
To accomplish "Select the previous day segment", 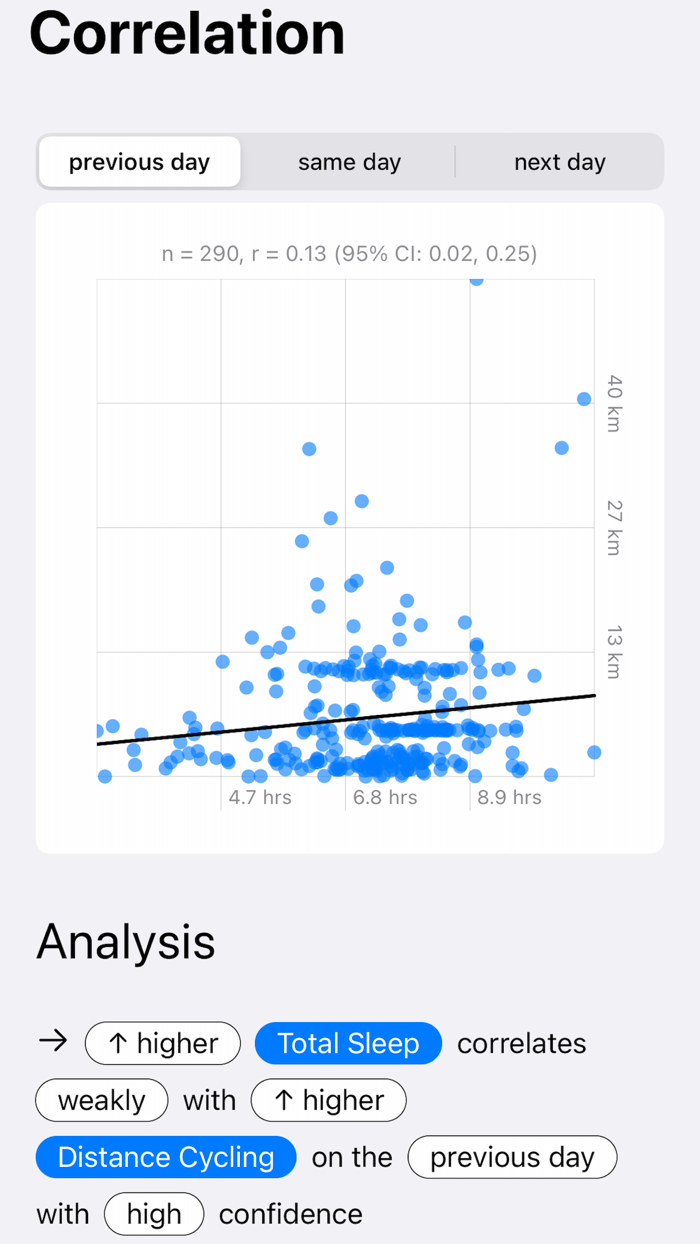I will 139,162.
